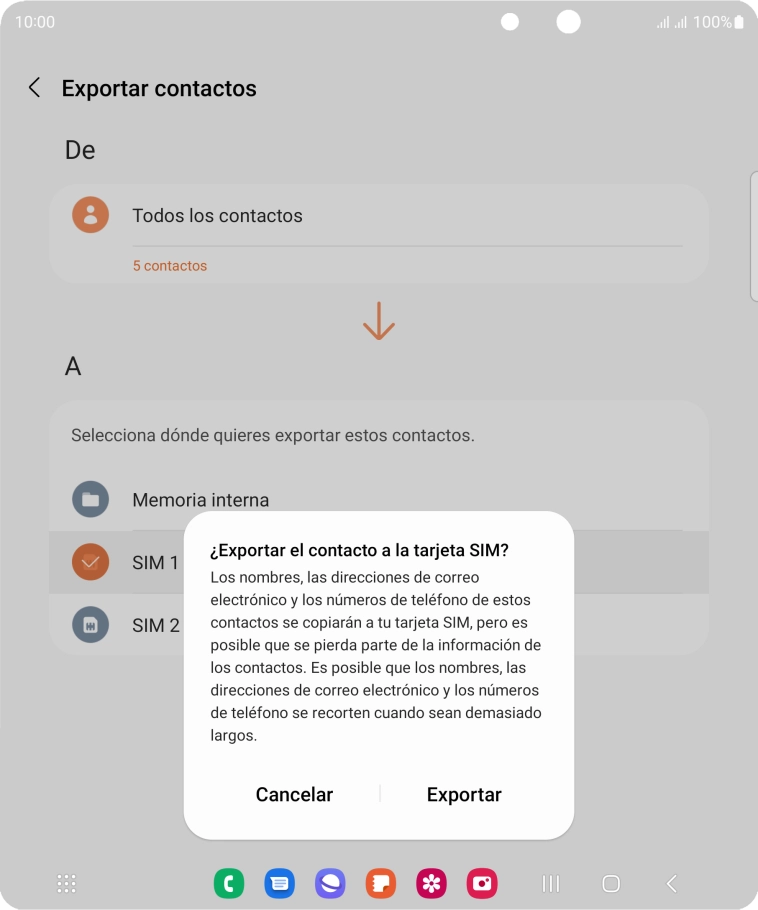The height and width of the screenshot is (910, 758).
Task: Open the Messages app in the taskbar
Action: tap(280, 883)
